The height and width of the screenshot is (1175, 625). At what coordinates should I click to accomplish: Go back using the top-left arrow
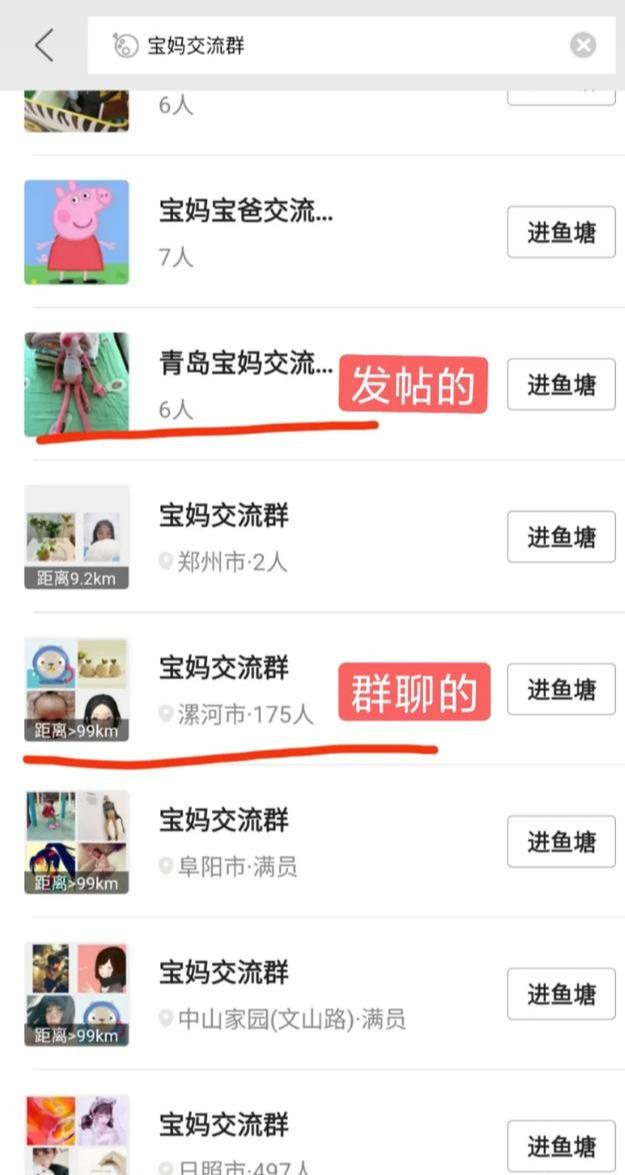[x=44, y=45]
